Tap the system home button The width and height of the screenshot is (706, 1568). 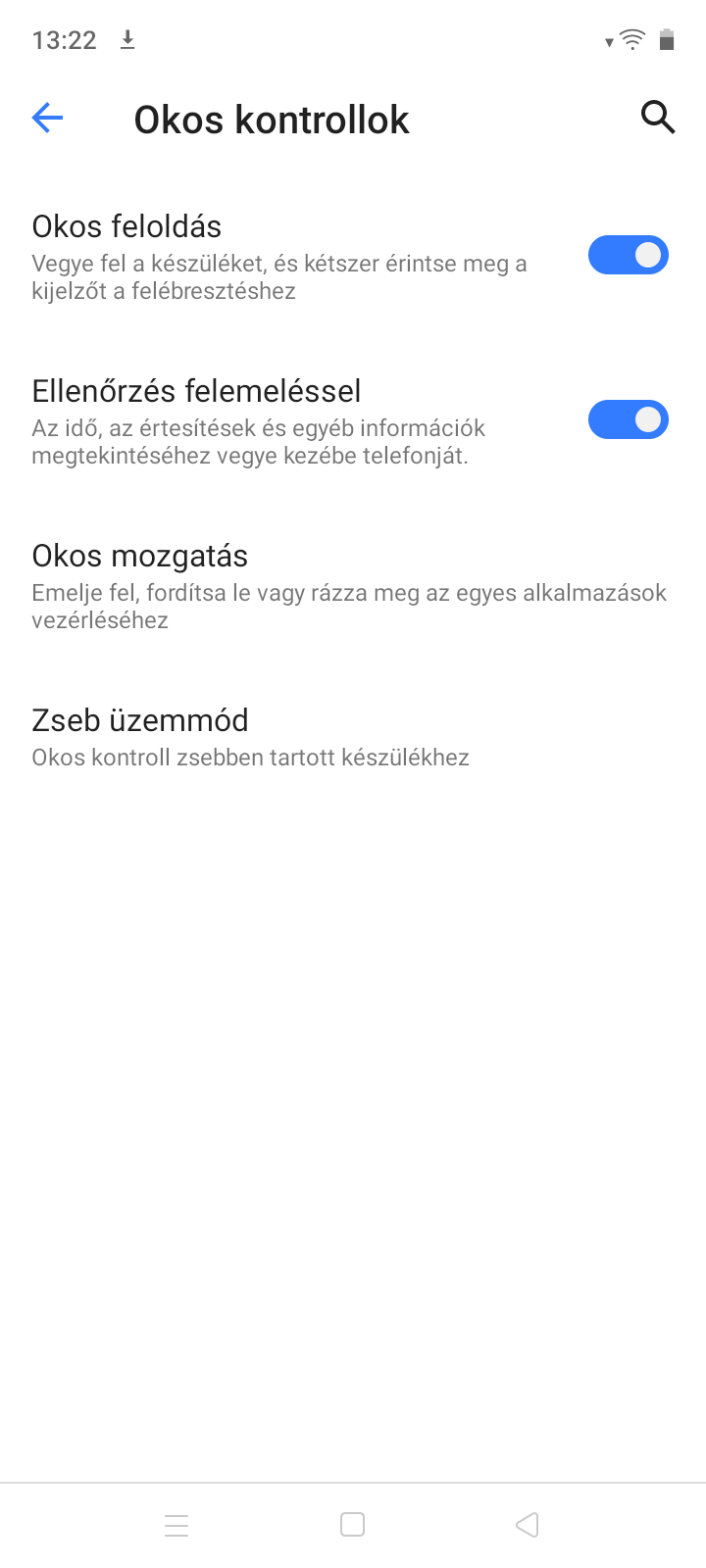tap(352, 1525)
